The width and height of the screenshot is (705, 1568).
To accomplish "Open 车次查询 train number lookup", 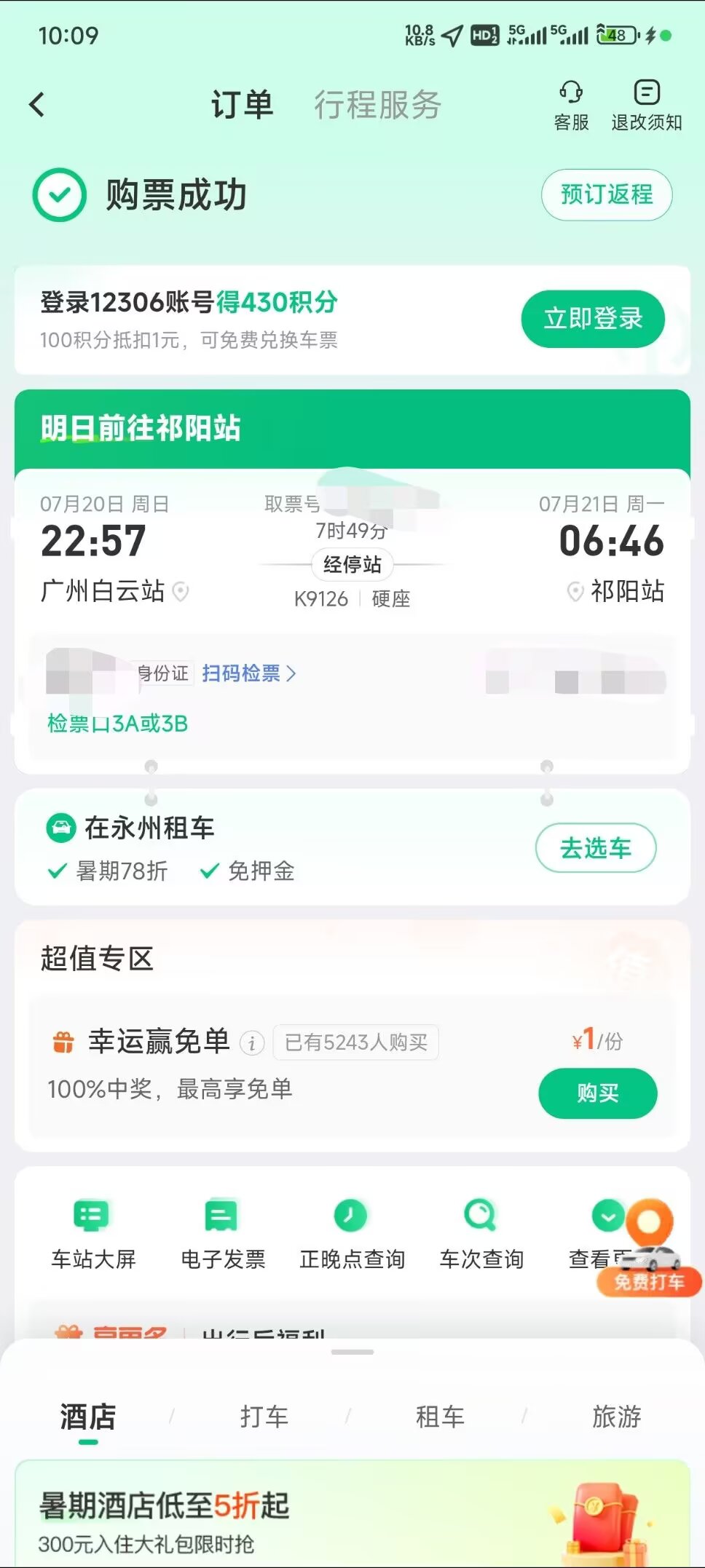I will pyautogui.click(x=481, y=1232).
